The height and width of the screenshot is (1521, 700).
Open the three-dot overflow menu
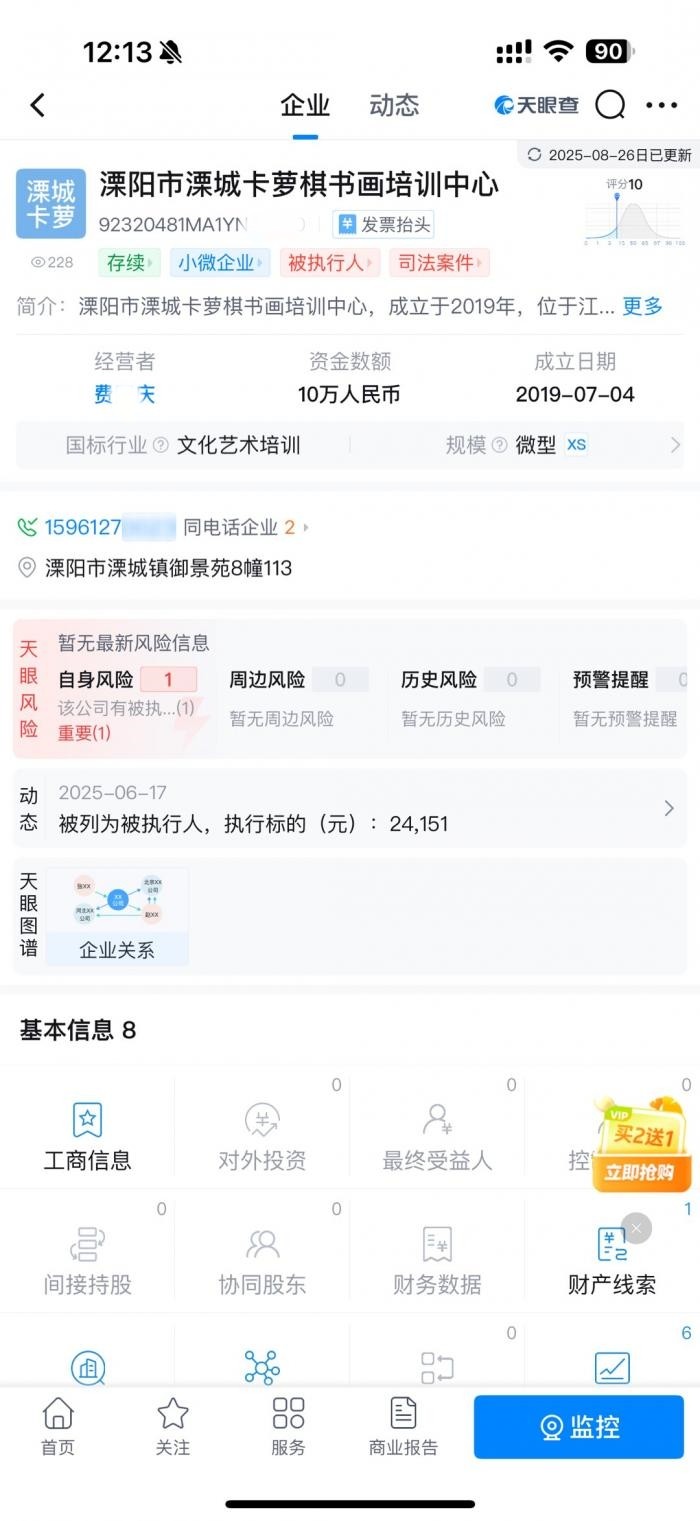pos(662,105)
